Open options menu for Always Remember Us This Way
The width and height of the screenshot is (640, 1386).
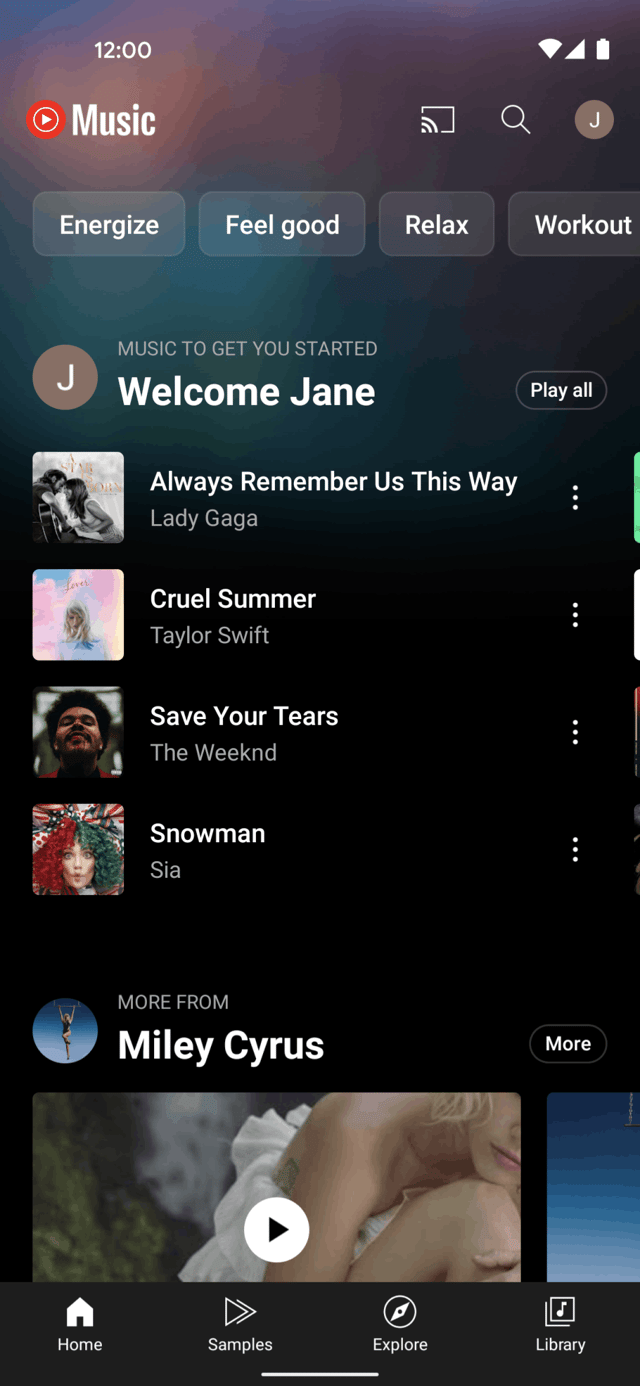(575, 498)
